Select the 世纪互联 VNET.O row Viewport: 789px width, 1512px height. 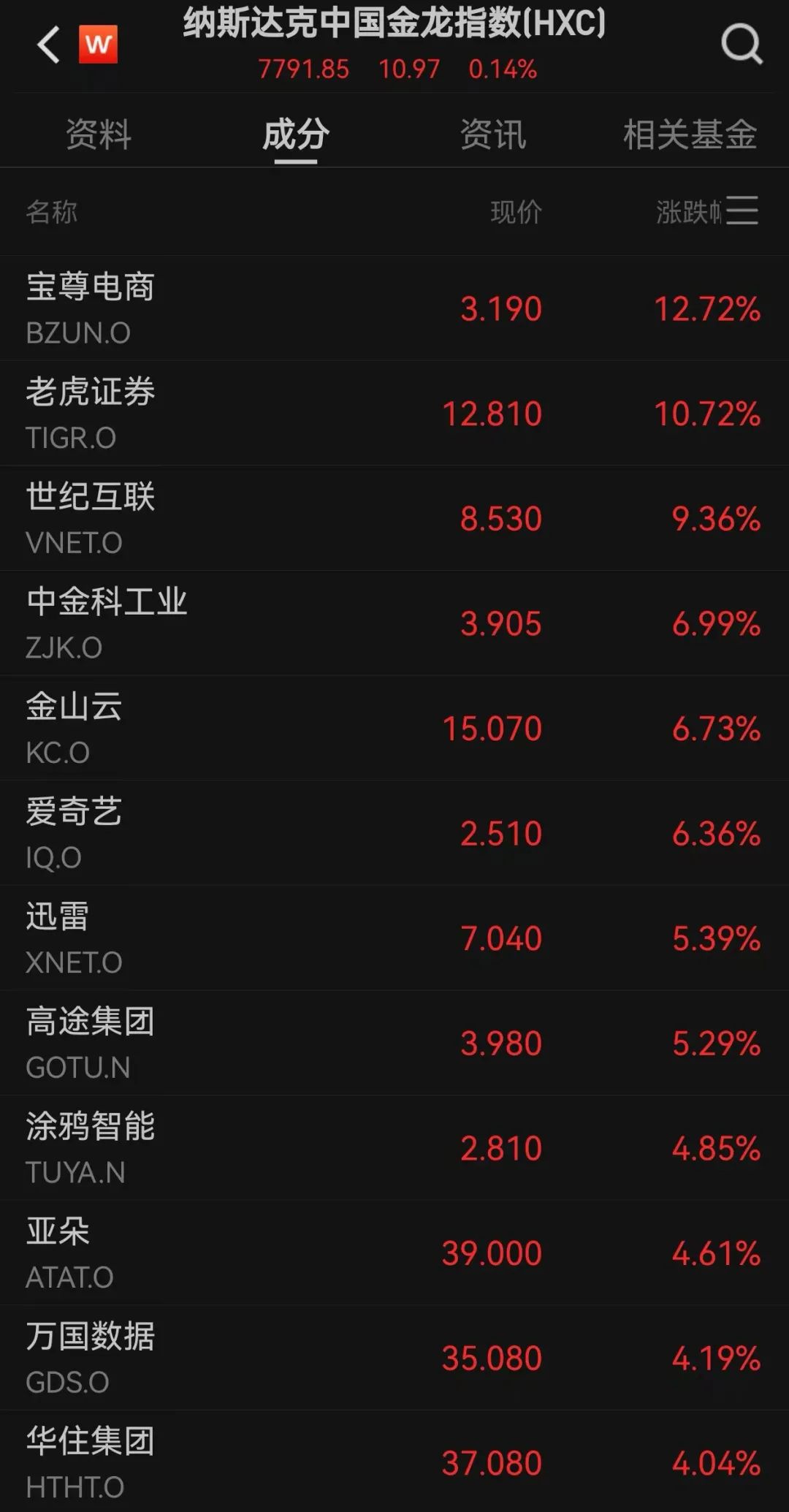click(x=394, y=518)
